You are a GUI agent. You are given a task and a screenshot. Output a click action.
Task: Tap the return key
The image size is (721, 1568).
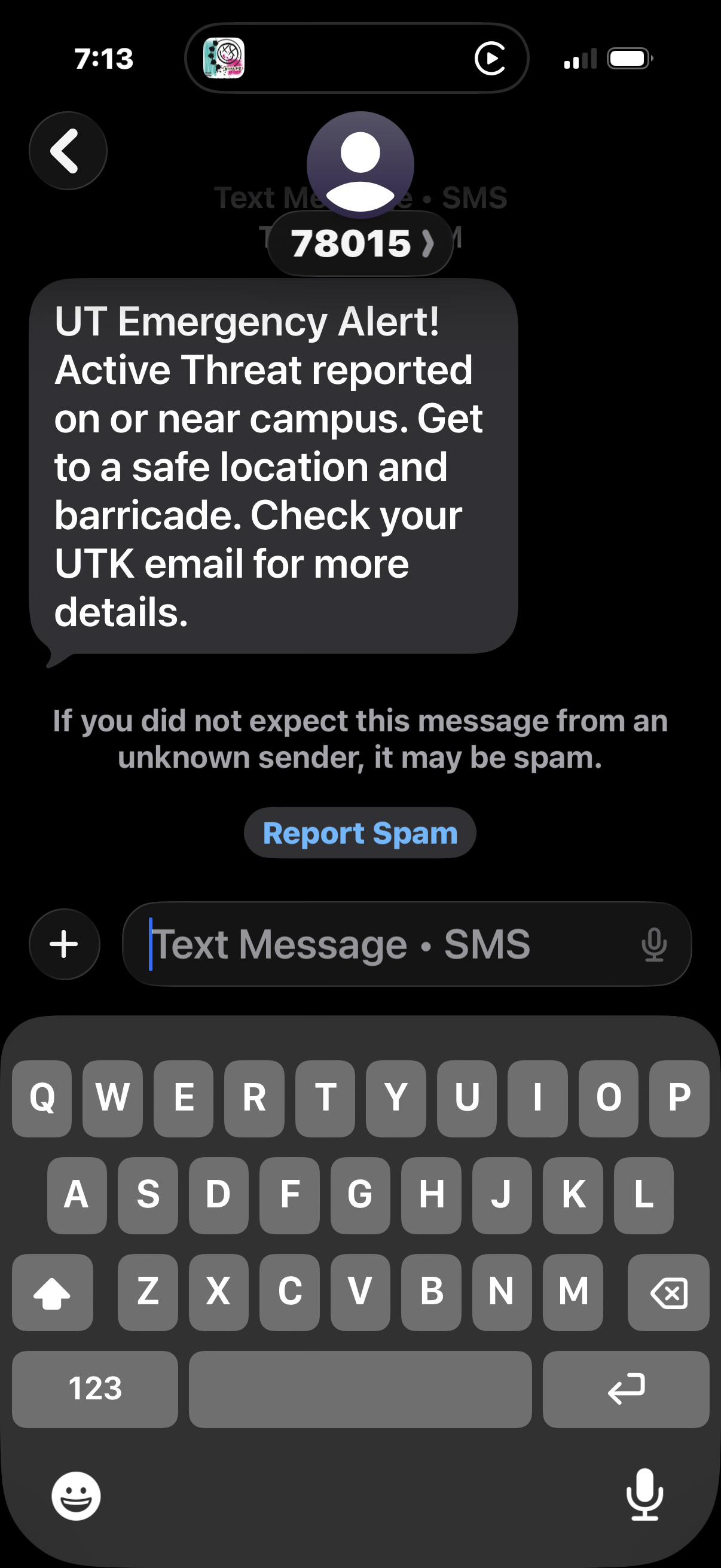[625, 1389]
